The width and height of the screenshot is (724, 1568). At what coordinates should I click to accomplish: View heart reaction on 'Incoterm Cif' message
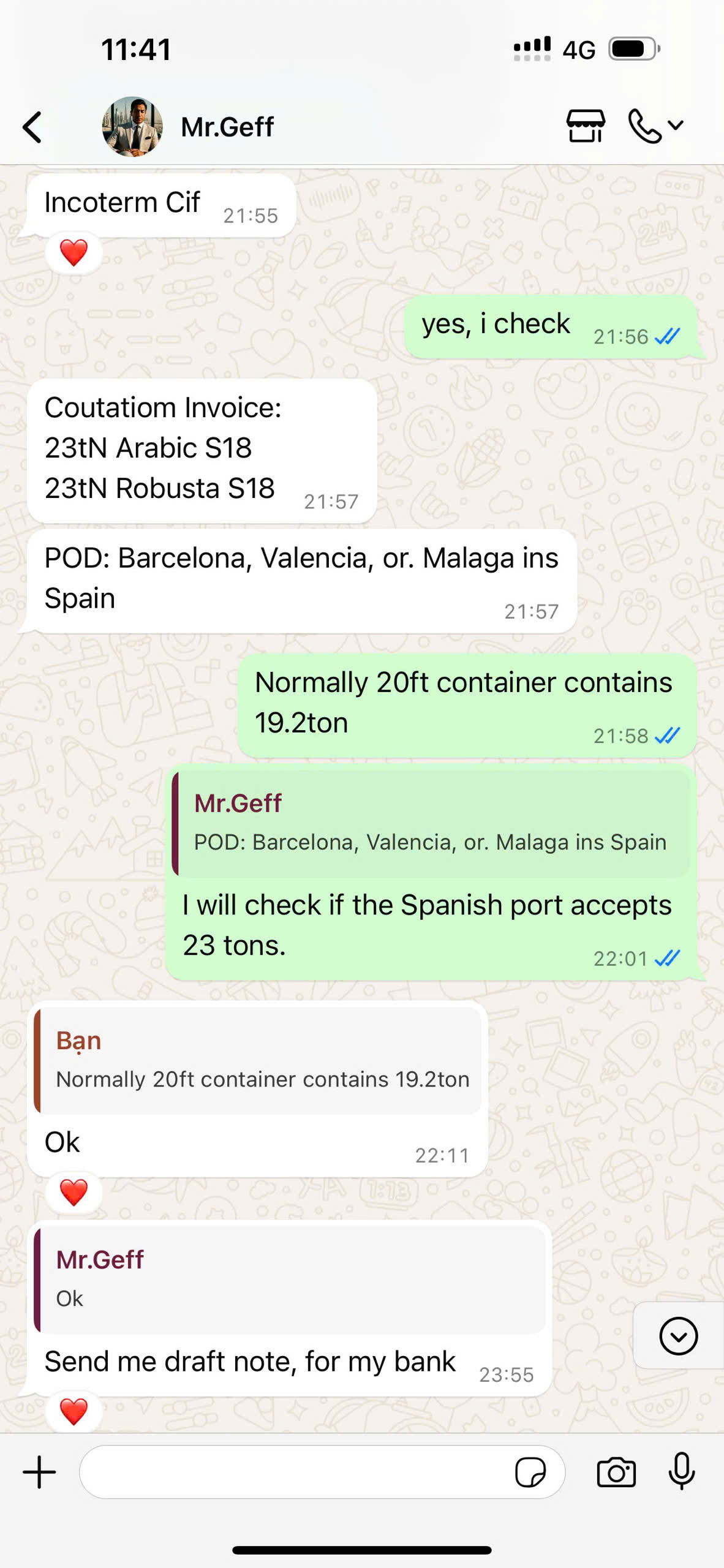[x=74, y=252]
